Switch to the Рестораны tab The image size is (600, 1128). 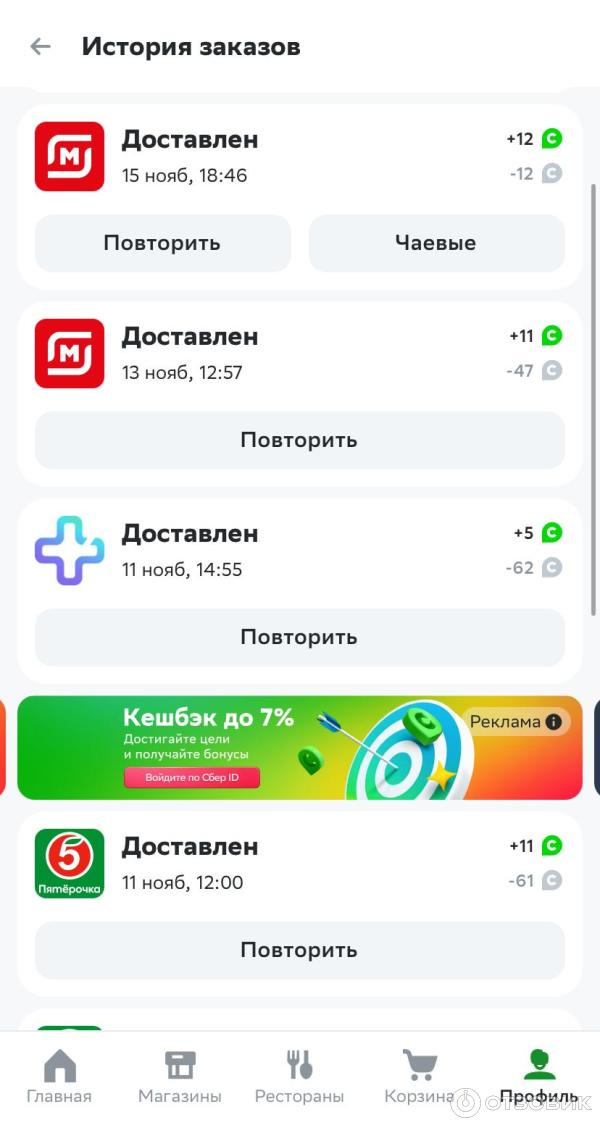point(299,1076)
